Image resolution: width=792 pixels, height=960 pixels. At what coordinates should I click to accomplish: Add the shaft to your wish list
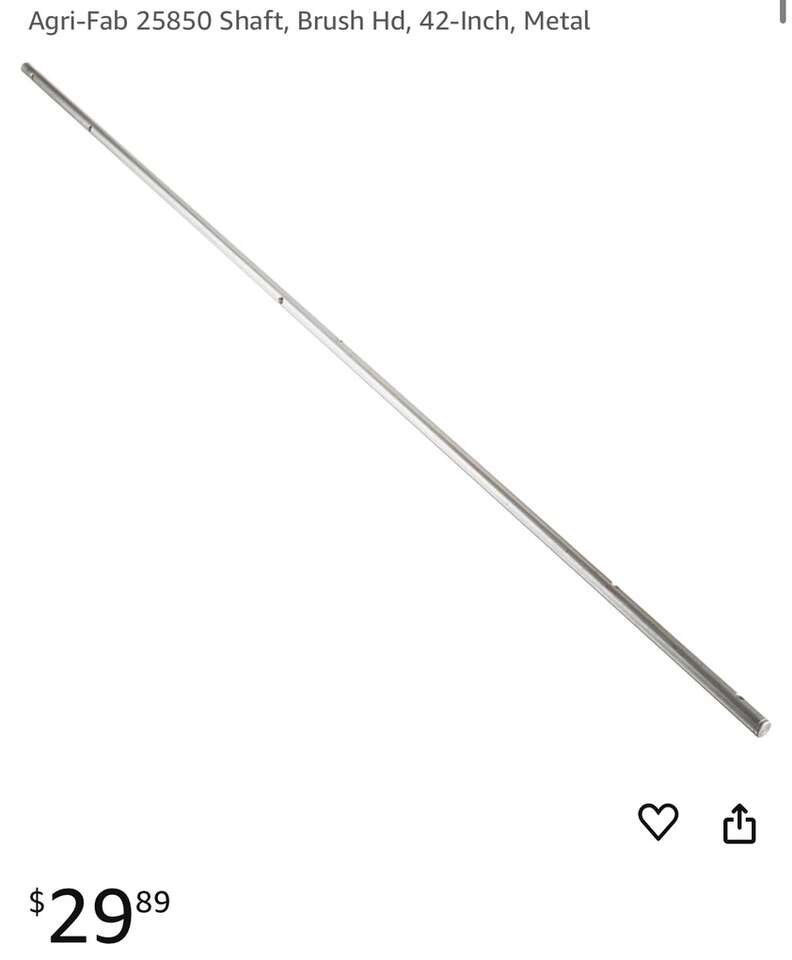coord(658,822)
